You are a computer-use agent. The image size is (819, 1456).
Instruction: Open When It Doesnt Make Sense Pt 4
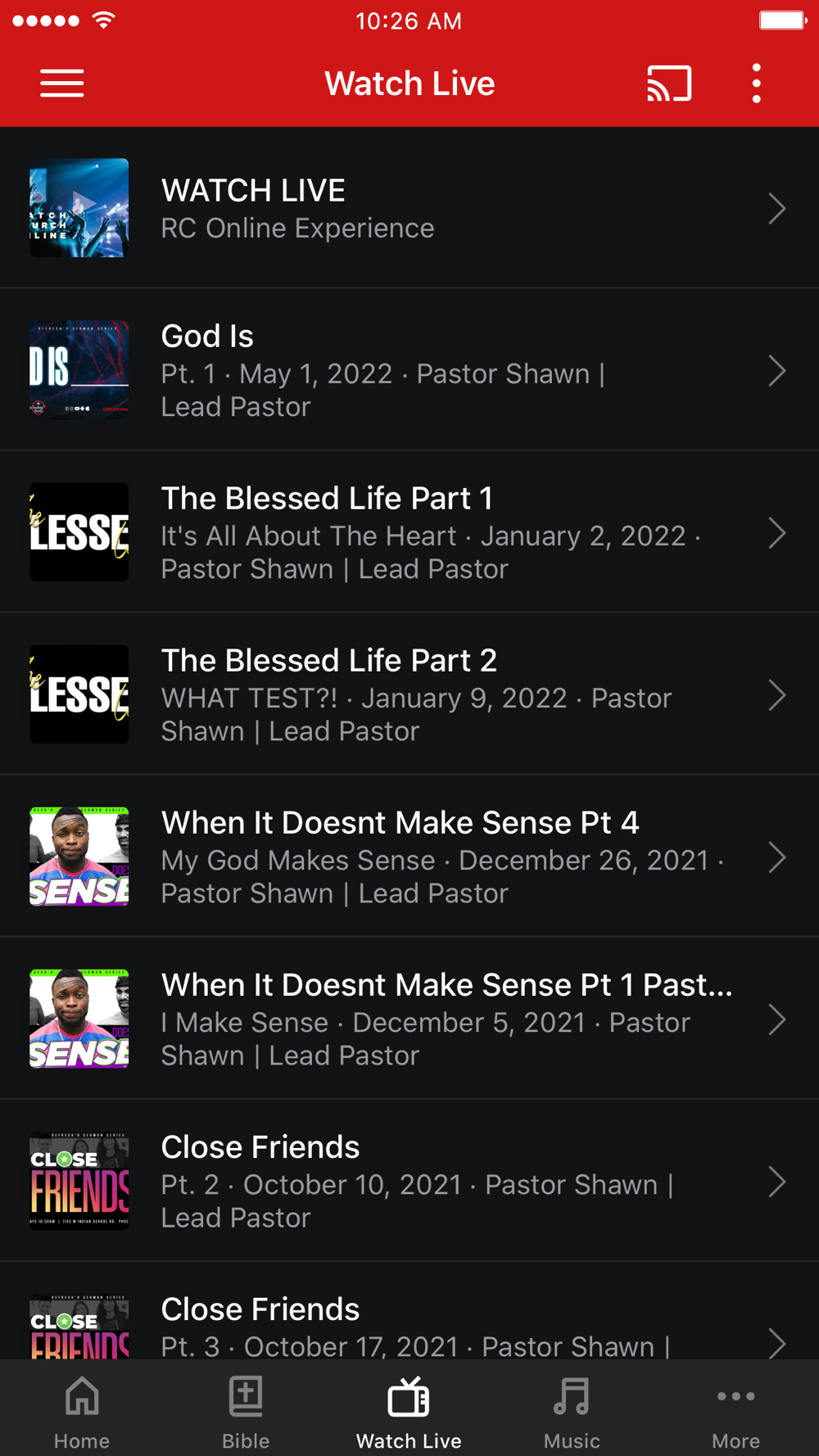409,857
